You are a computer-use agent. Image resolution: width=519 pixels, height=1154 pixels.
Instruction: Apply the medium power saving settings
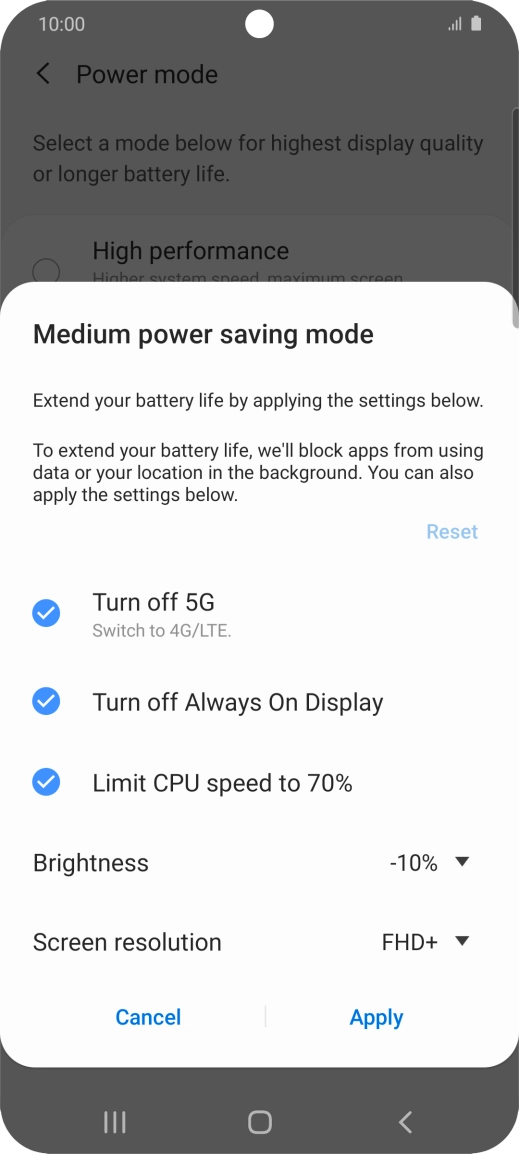(x=376, y=1017)
